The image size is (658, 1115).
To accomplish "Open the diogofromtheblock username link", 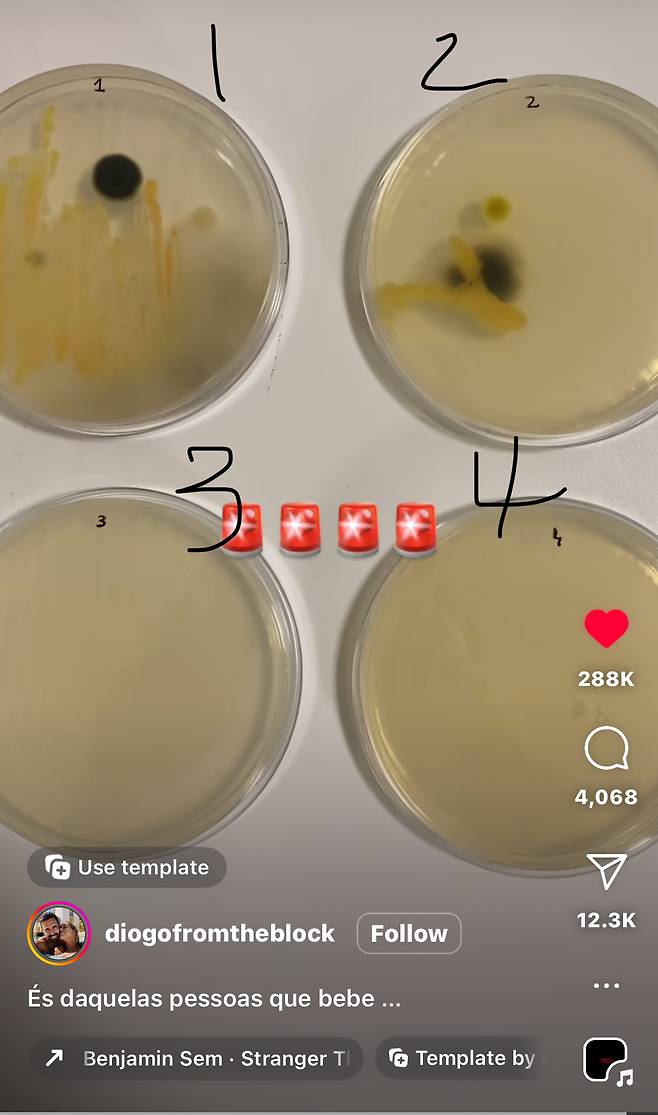I will click(x=219, y=933).
